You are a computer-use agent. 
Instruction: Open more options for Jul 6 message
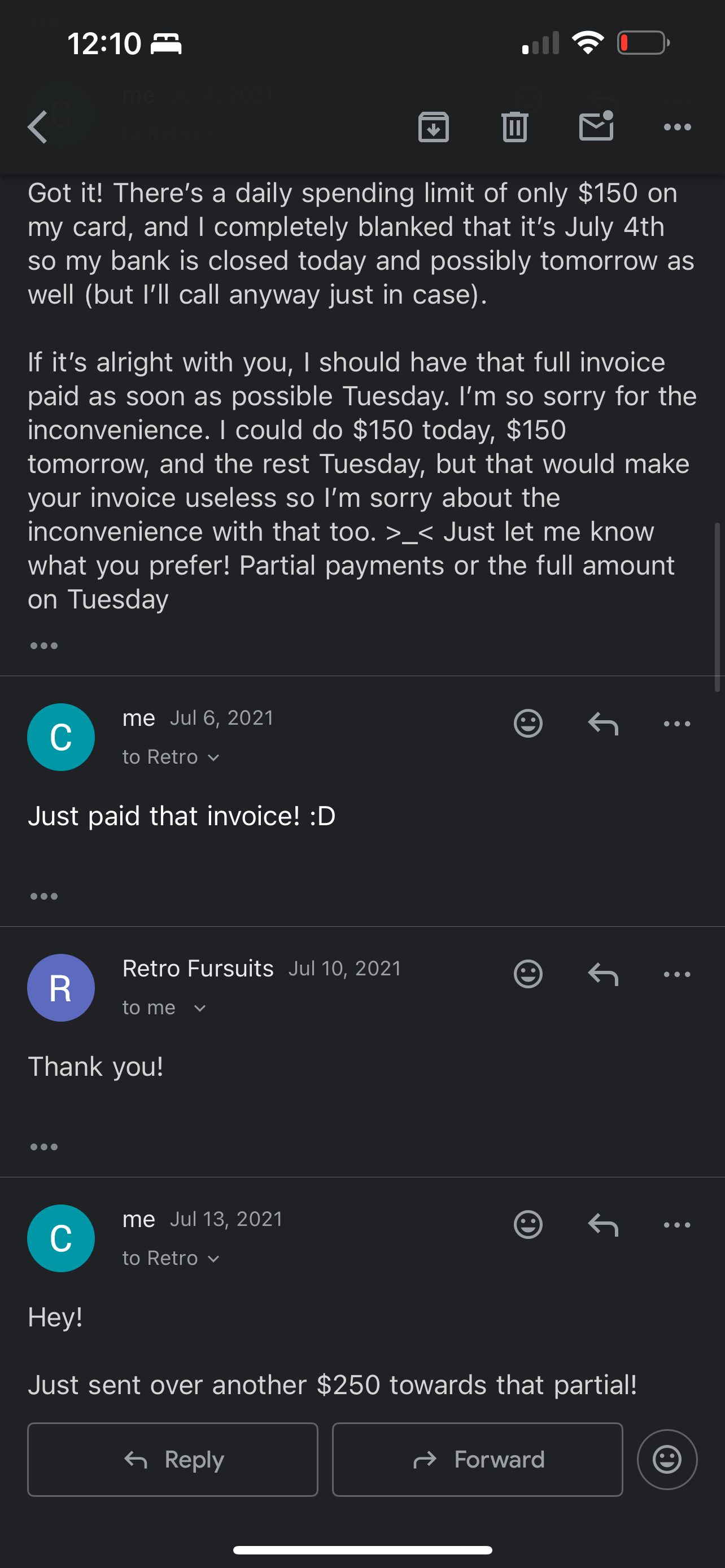click(x=677, y=724)
